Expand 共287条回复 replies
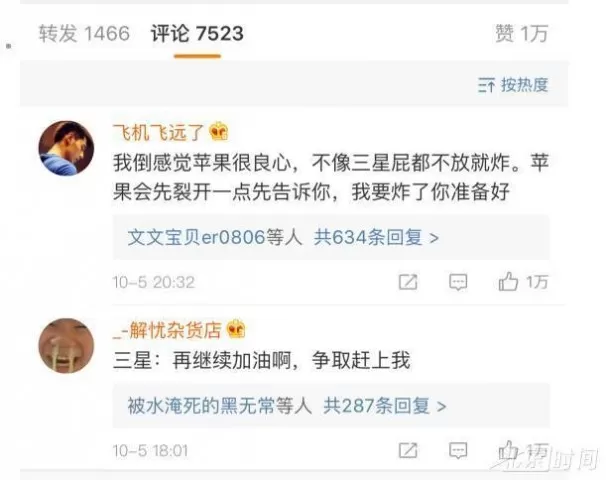The height and width of the screenshot is (480, 606). point(380,406)
